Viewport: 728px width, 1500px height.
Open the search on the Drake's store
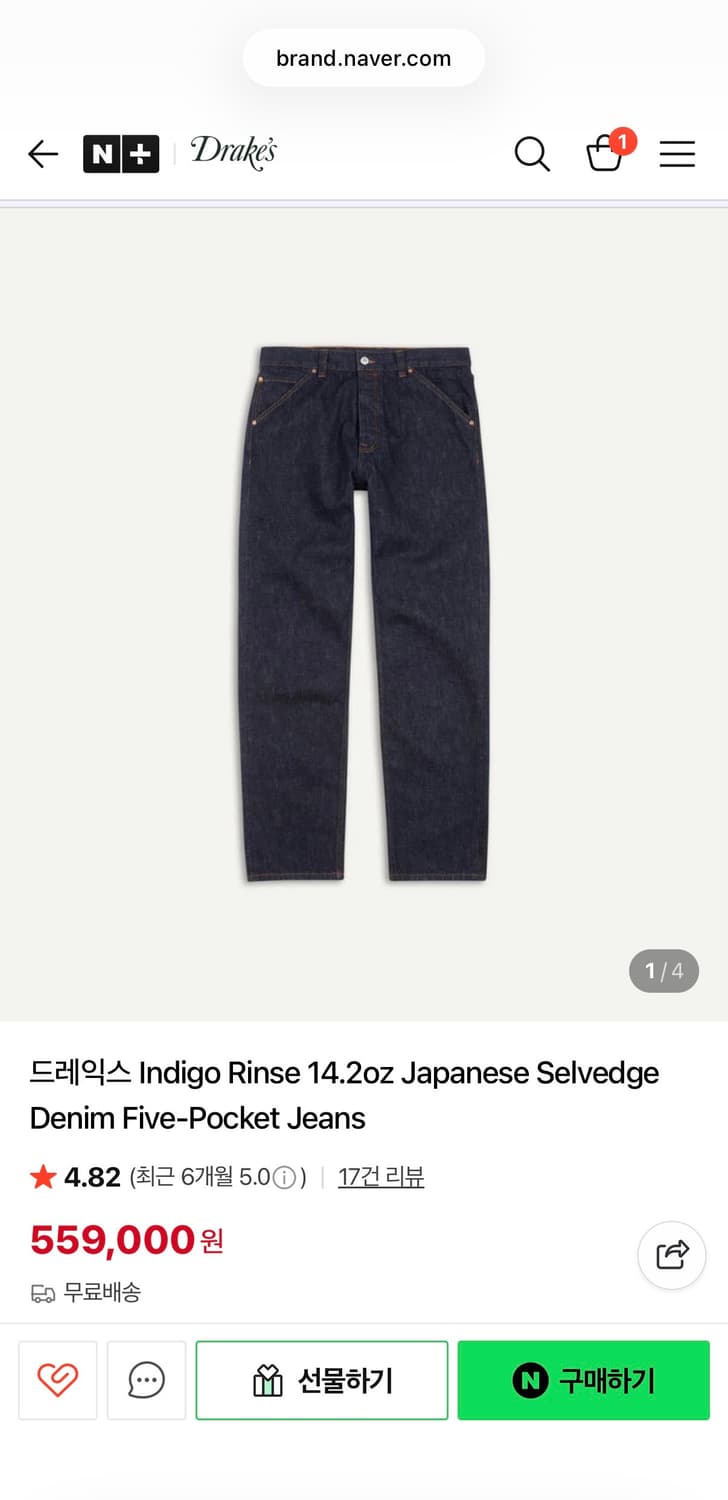click(x=531, y=154)
